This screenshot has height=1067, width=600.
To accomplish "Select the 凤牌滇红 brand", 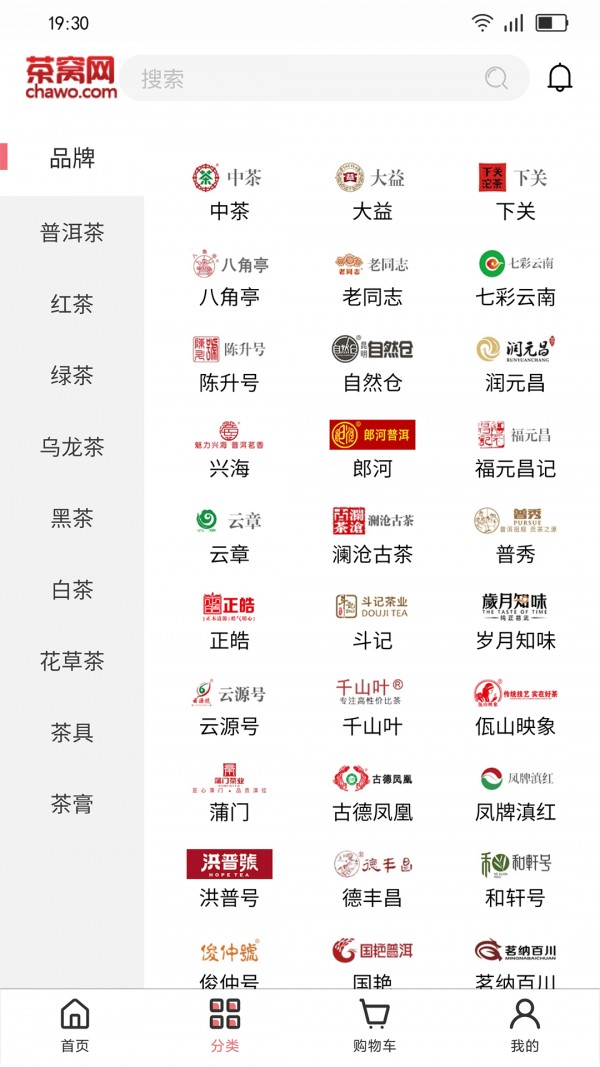I will point(515,794).
